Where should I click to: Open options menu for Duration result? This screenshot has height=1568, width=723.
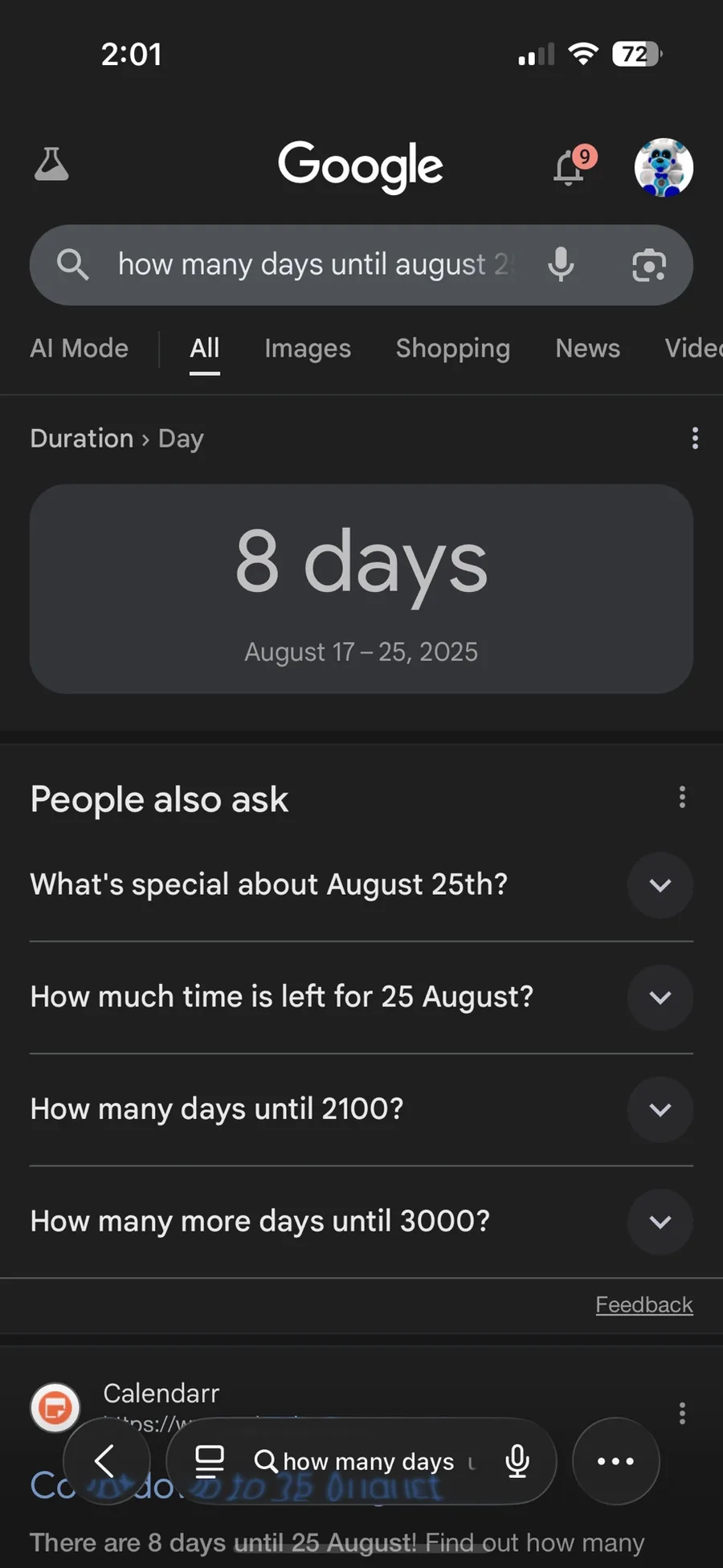click(x=695, y=438)
